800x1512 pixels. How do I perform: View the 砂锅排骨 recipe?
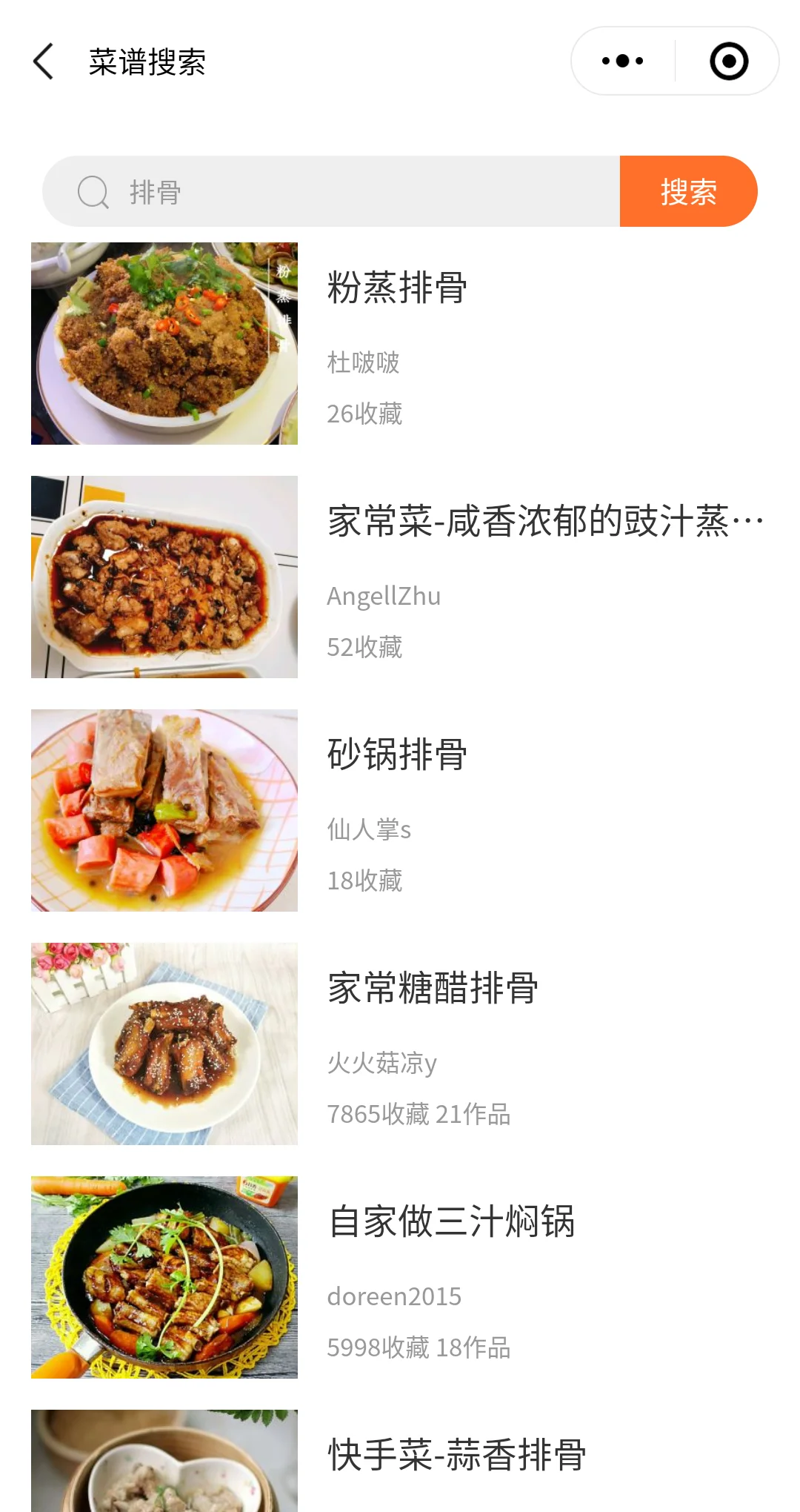pyautogui.click(x=397, y=755)
